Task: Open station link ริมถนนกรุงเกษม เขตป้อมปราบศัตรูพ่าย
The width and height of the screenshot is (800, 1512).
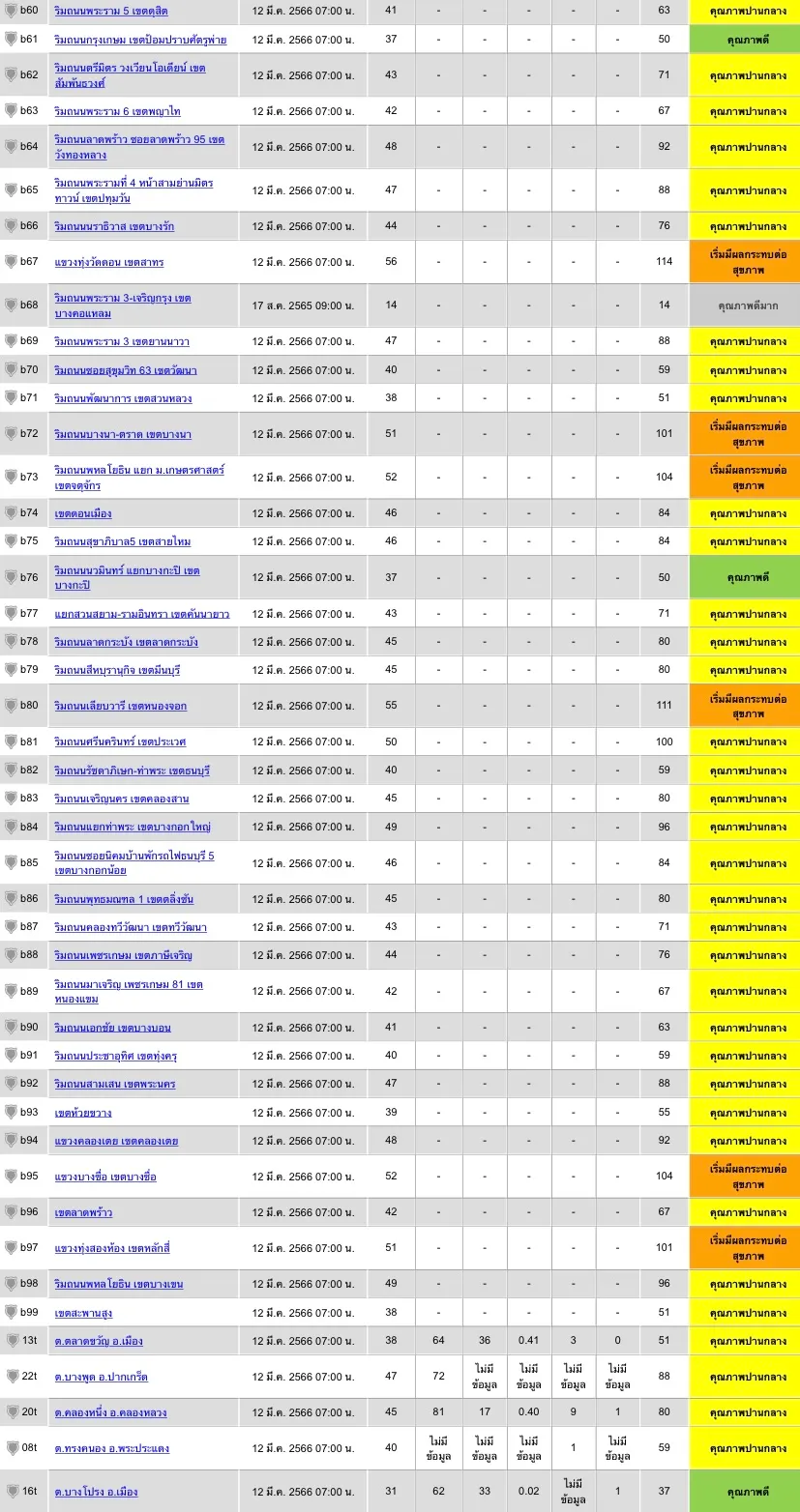Action: click(140, 40)
